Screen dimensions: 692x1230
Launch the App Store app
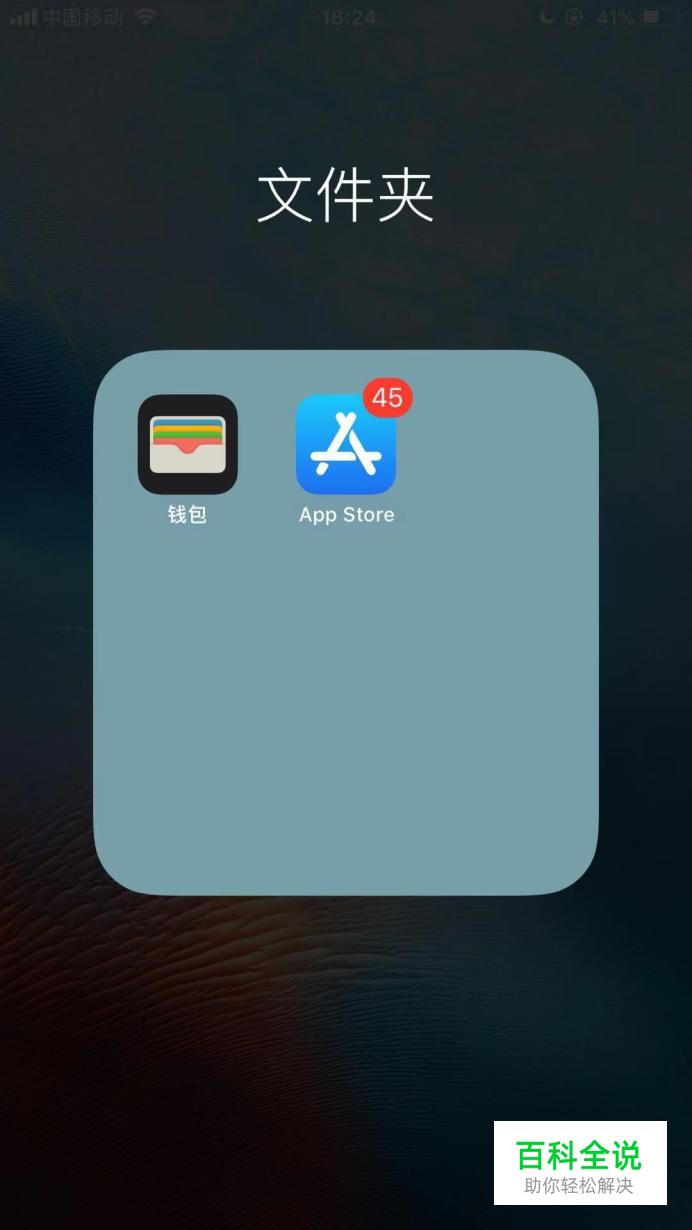[x=346, y=445]
